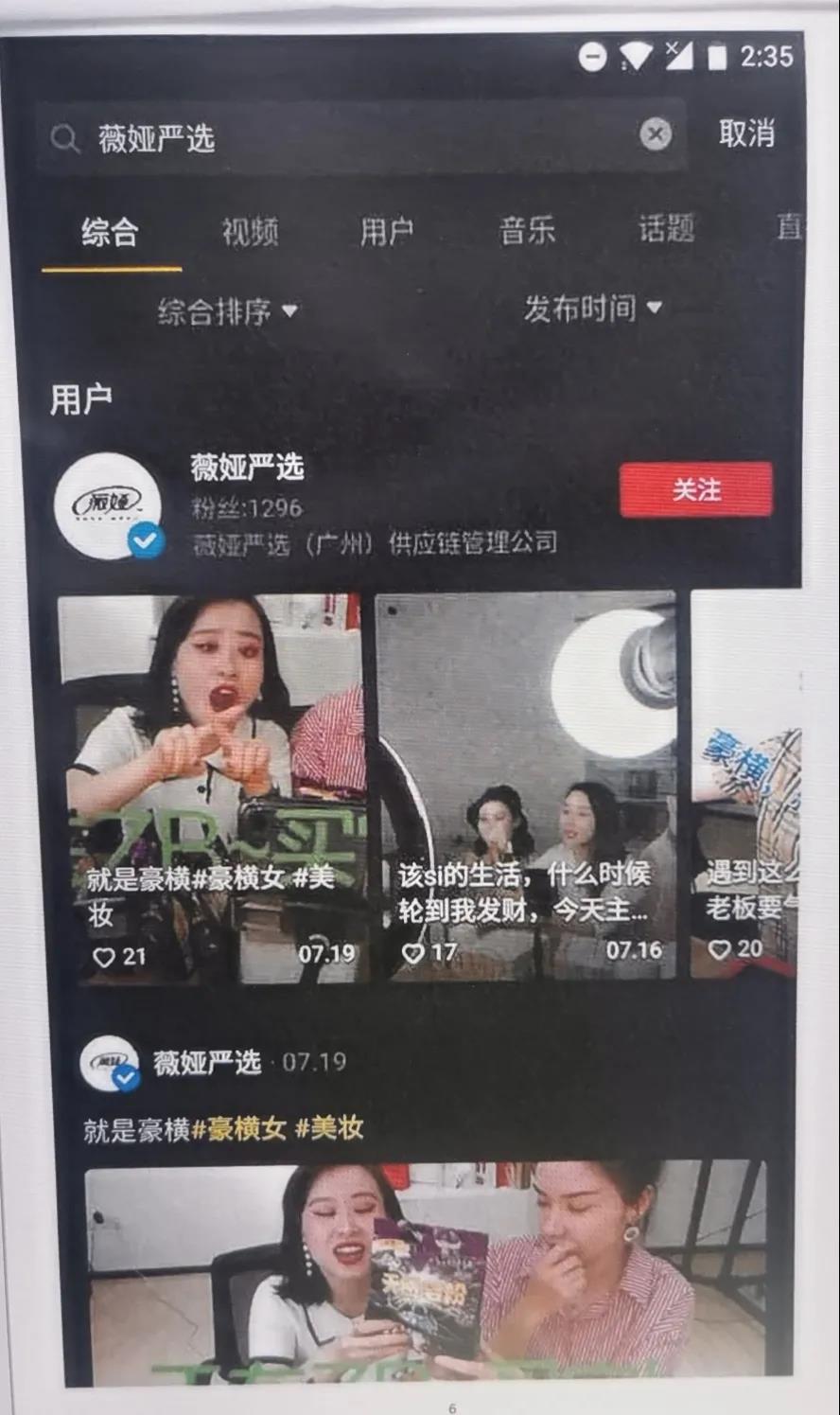Open the 该si的生活 video dated 07.16
This screenshot has height=1415, width=840.
point(527,786)
